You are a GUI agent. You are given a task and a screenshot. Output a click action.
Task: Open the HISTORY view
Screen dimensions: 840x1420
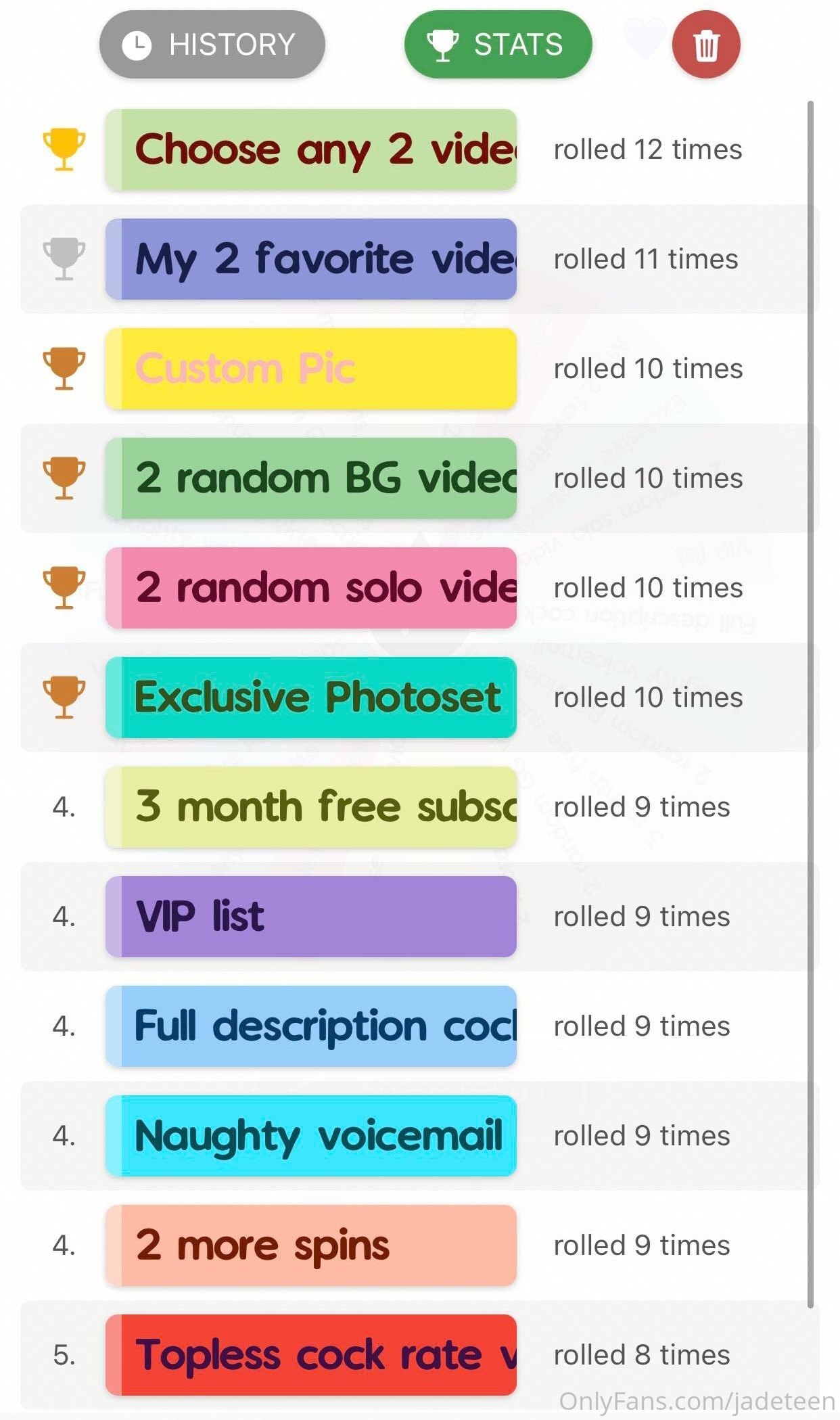click(x=212, y=45)
